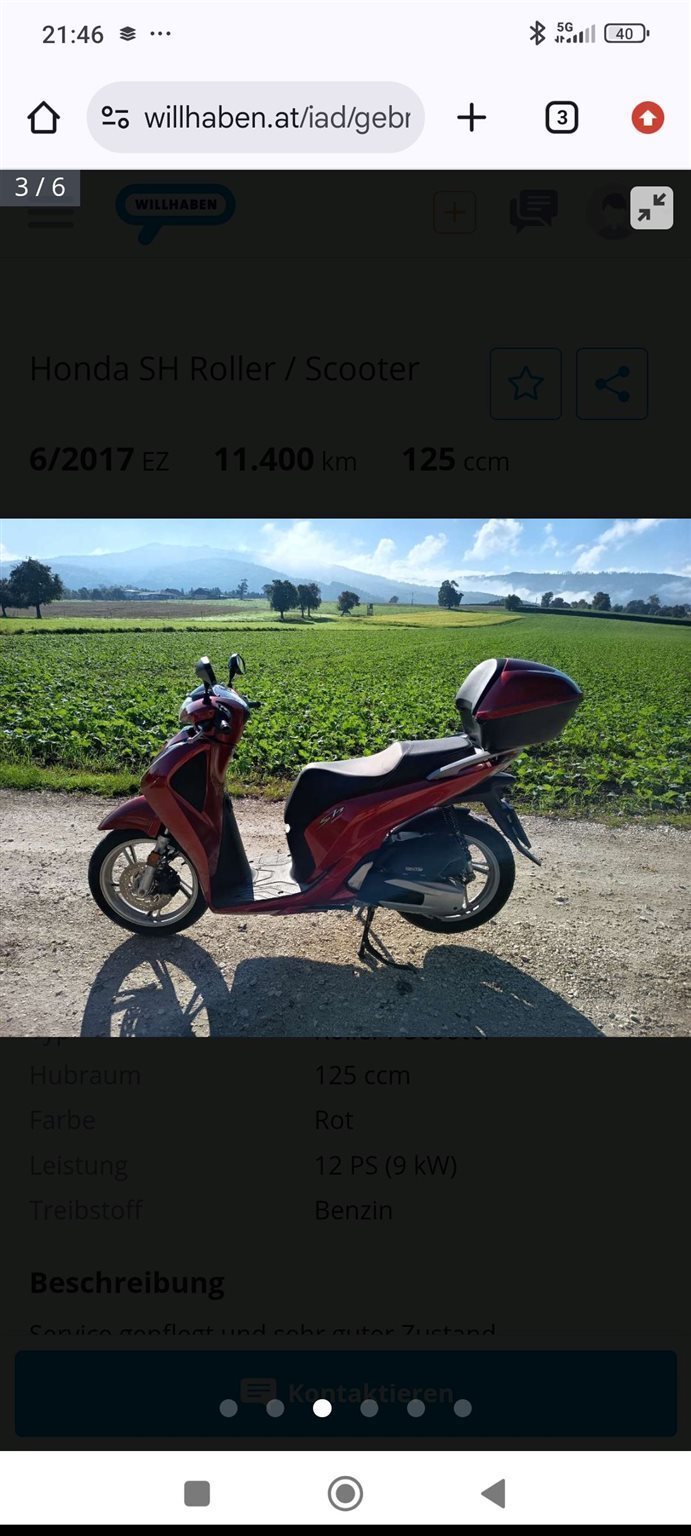
Task: Go to the browser home page
Action: click(43, 118)
